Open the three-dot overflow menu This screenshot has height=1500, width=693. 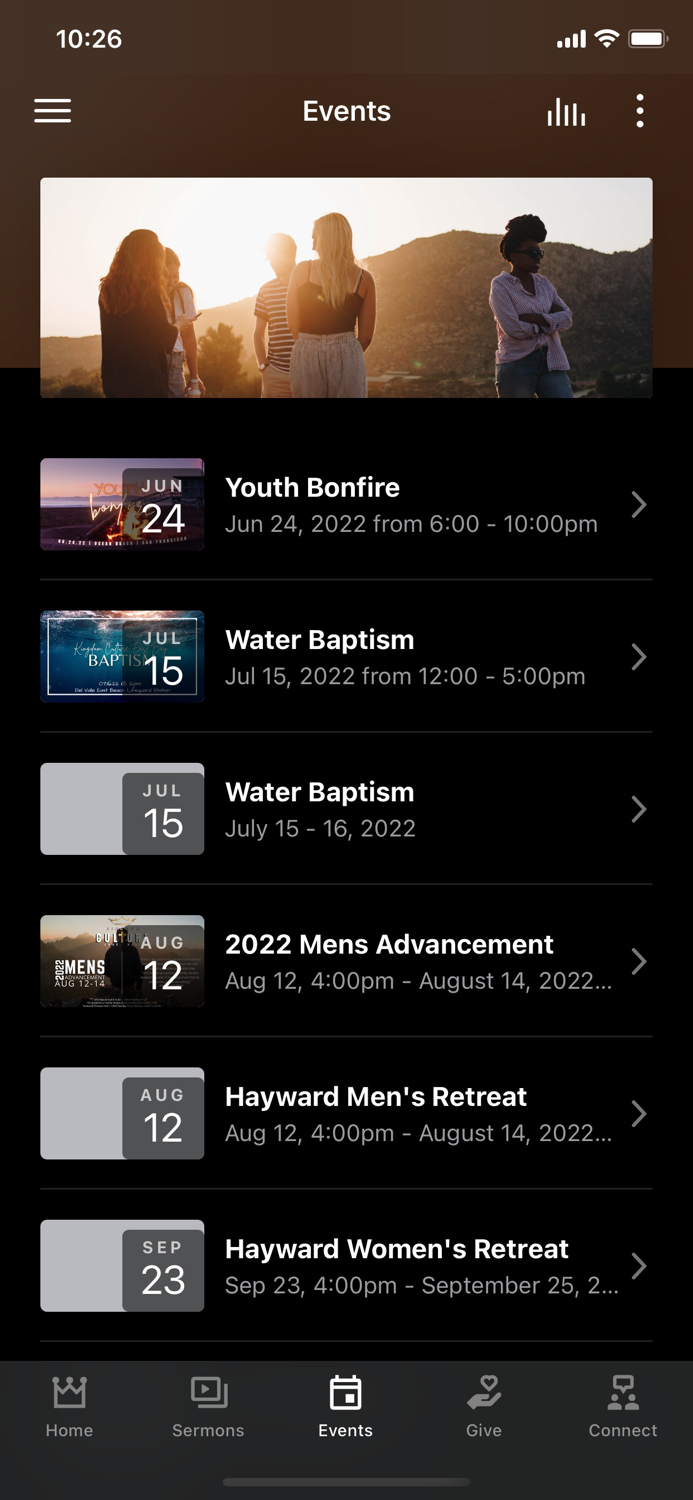point(640,111)
